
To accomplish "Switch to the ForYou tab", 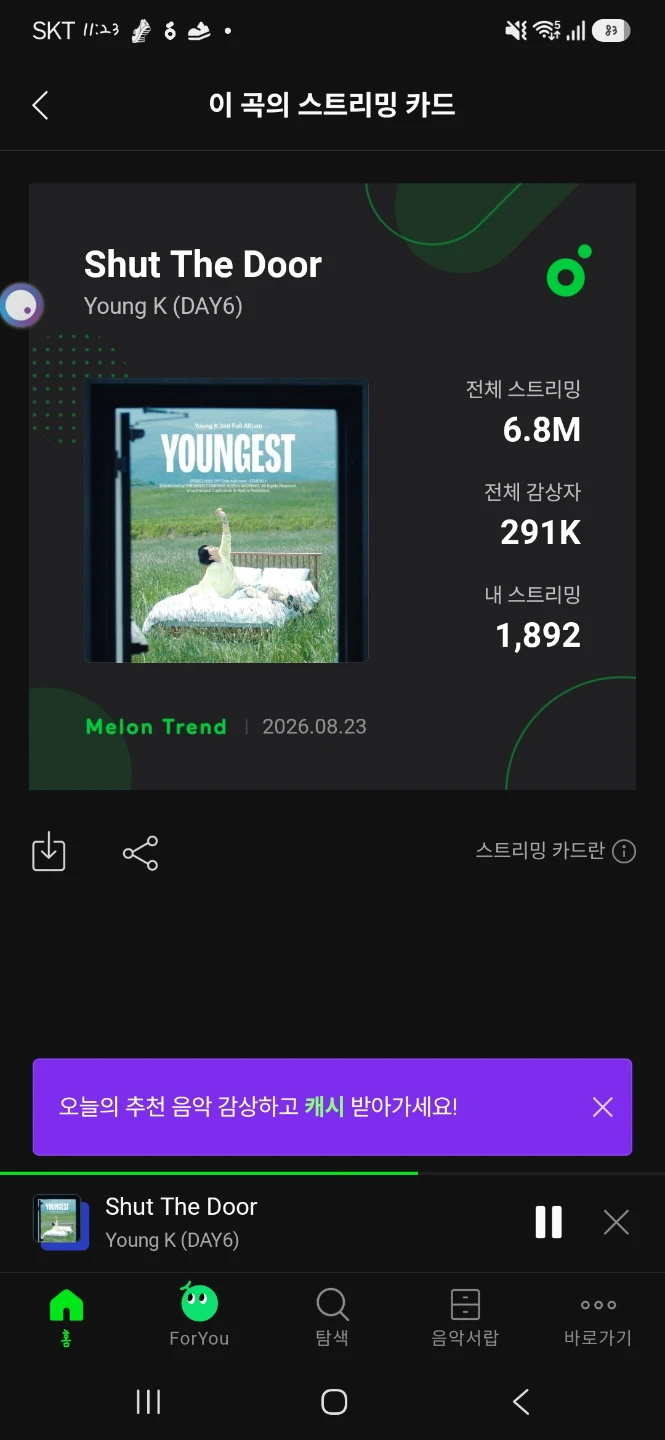I will [x=199, y=1317].
